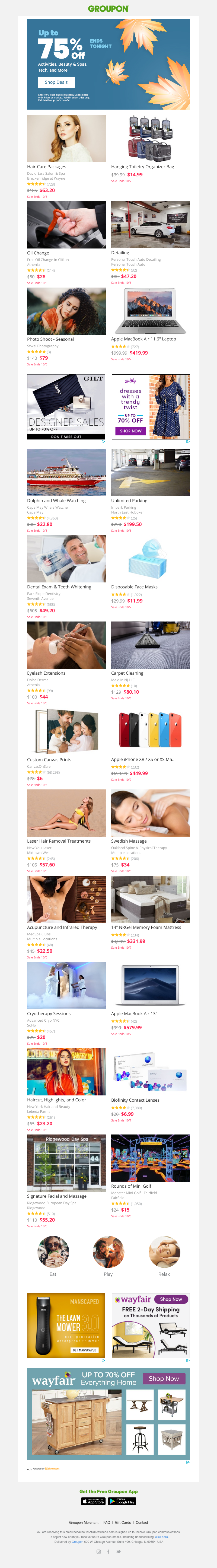Open the Hair-Care Packages deal
217x1568 pixels.
coord(66,139)
